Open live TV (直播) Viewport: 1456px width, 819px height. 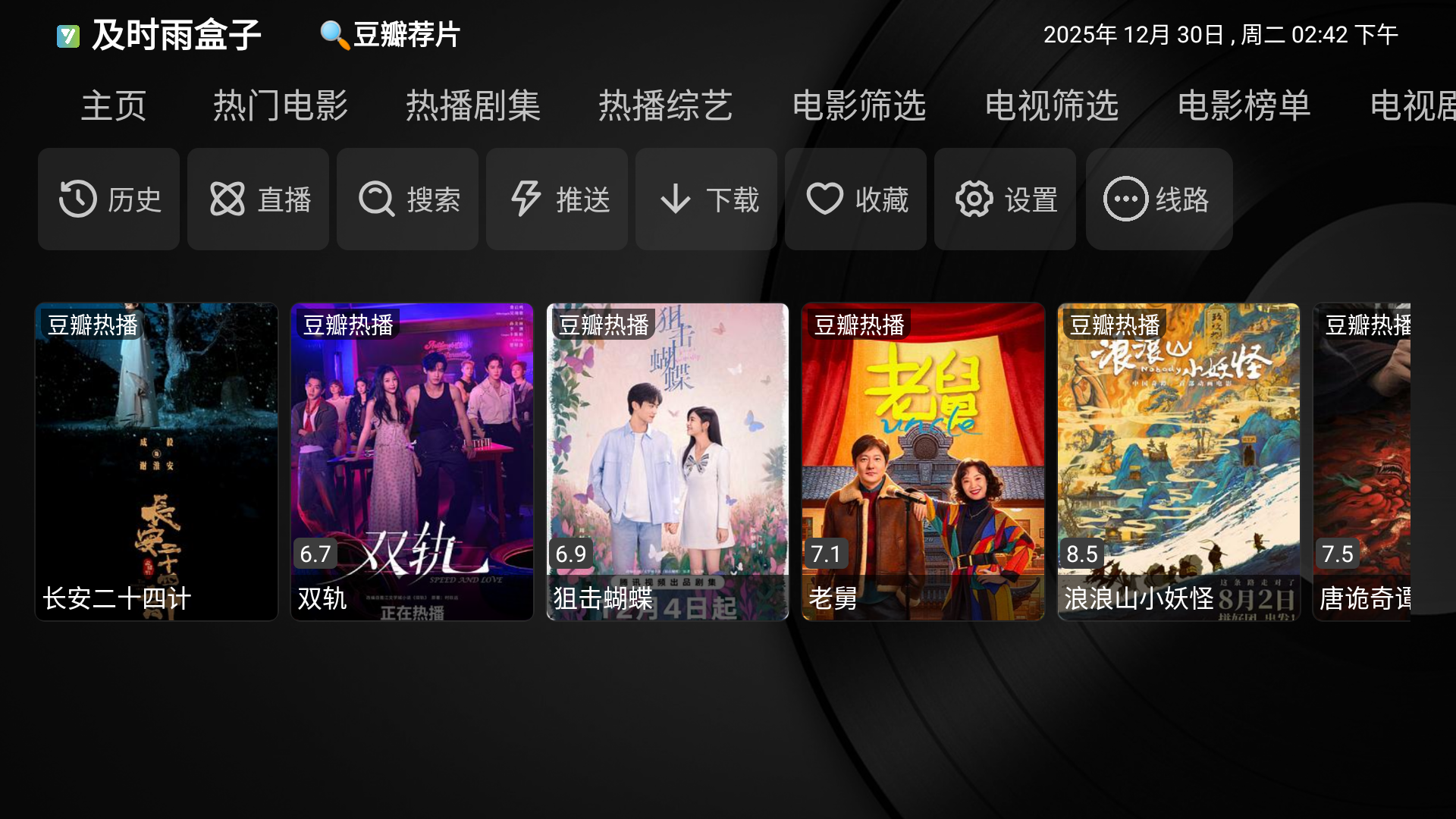[259, 199]
